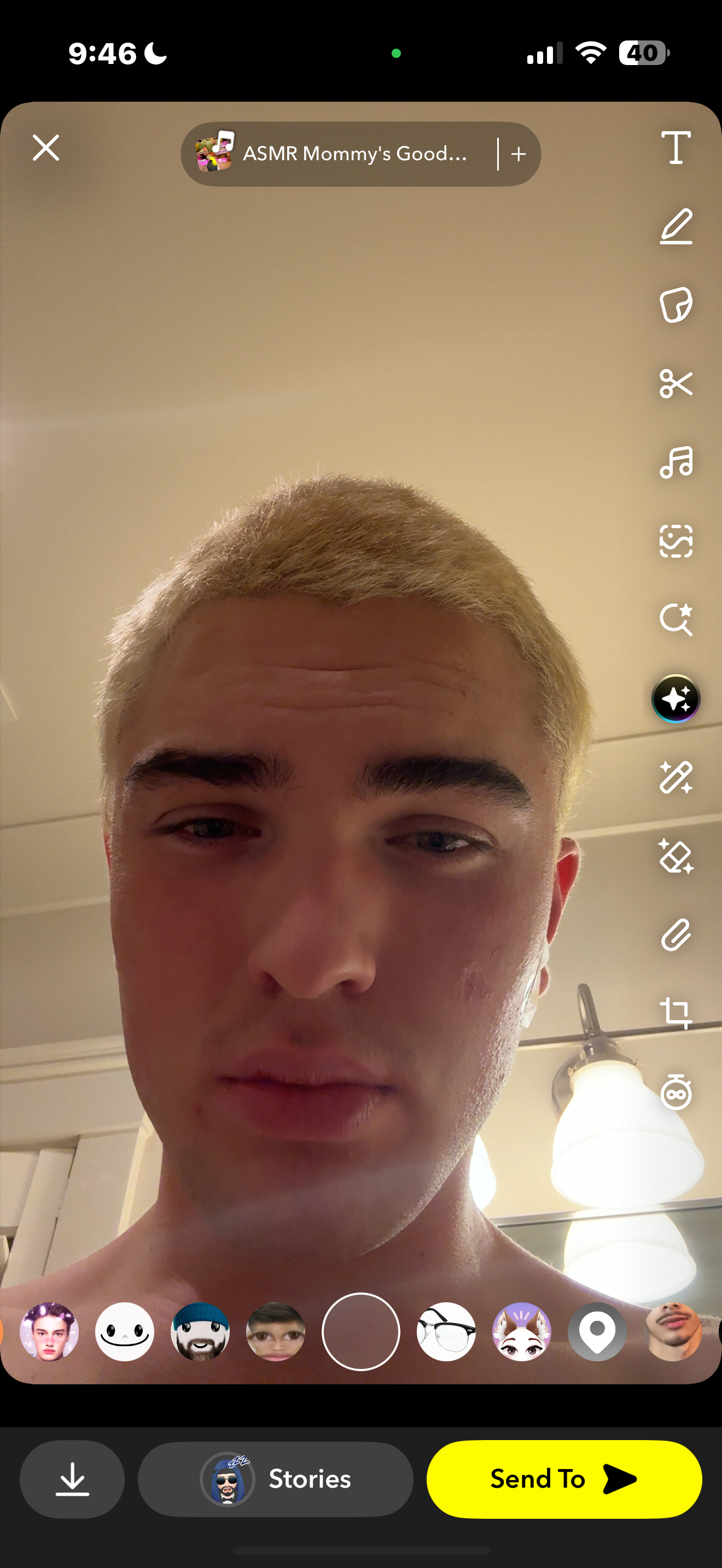The height and width of the screenshot is (1568, 722).
Task: Add music with the note icon
Action: tap(676, 463)
